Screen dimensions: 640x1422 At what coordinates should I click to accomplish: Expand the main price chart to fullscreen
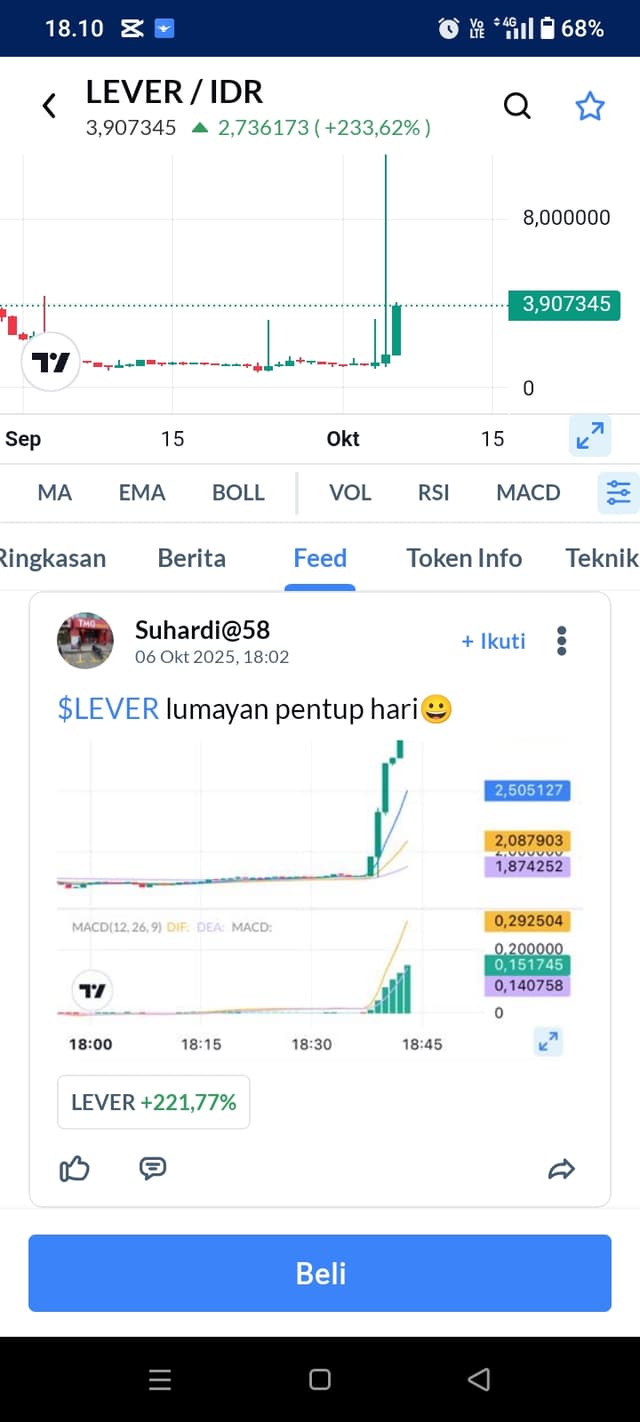590,436
